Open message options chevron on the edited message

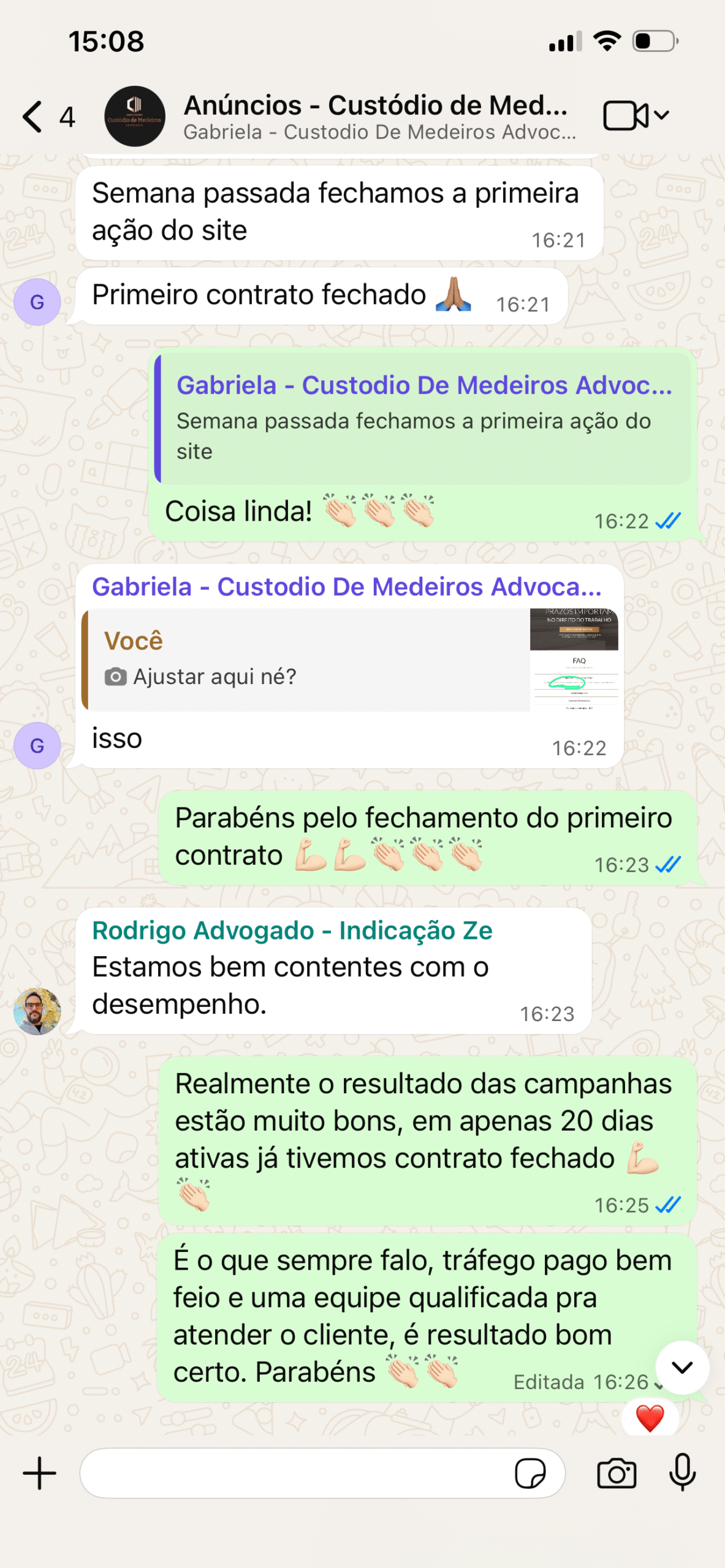pos(658,1385)
